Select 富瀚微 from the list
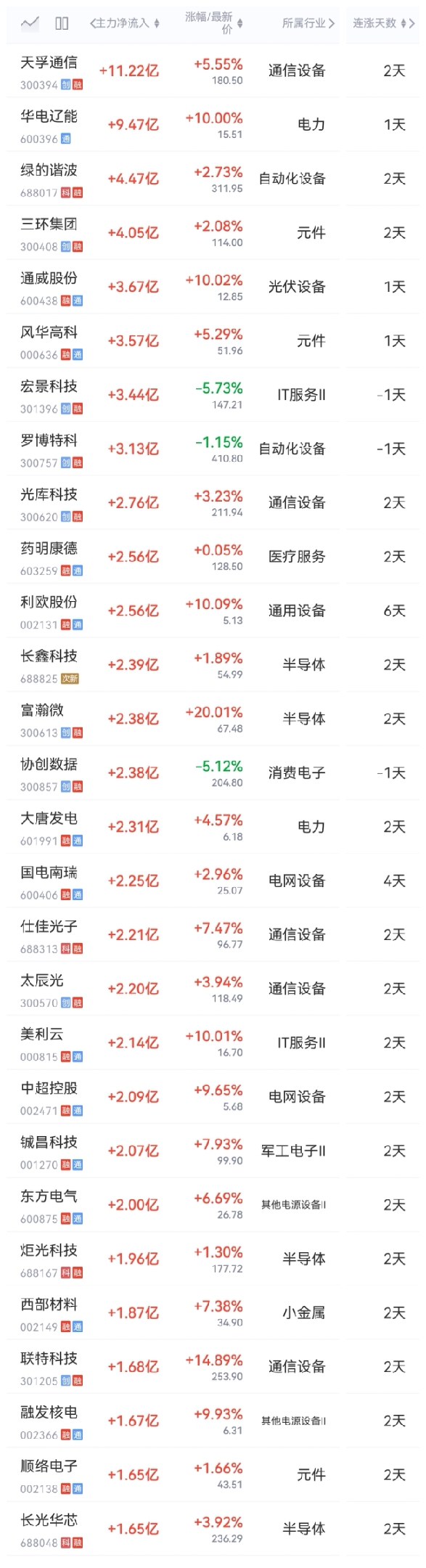The height and width of the screenshot is (1568, 426). 213,719
